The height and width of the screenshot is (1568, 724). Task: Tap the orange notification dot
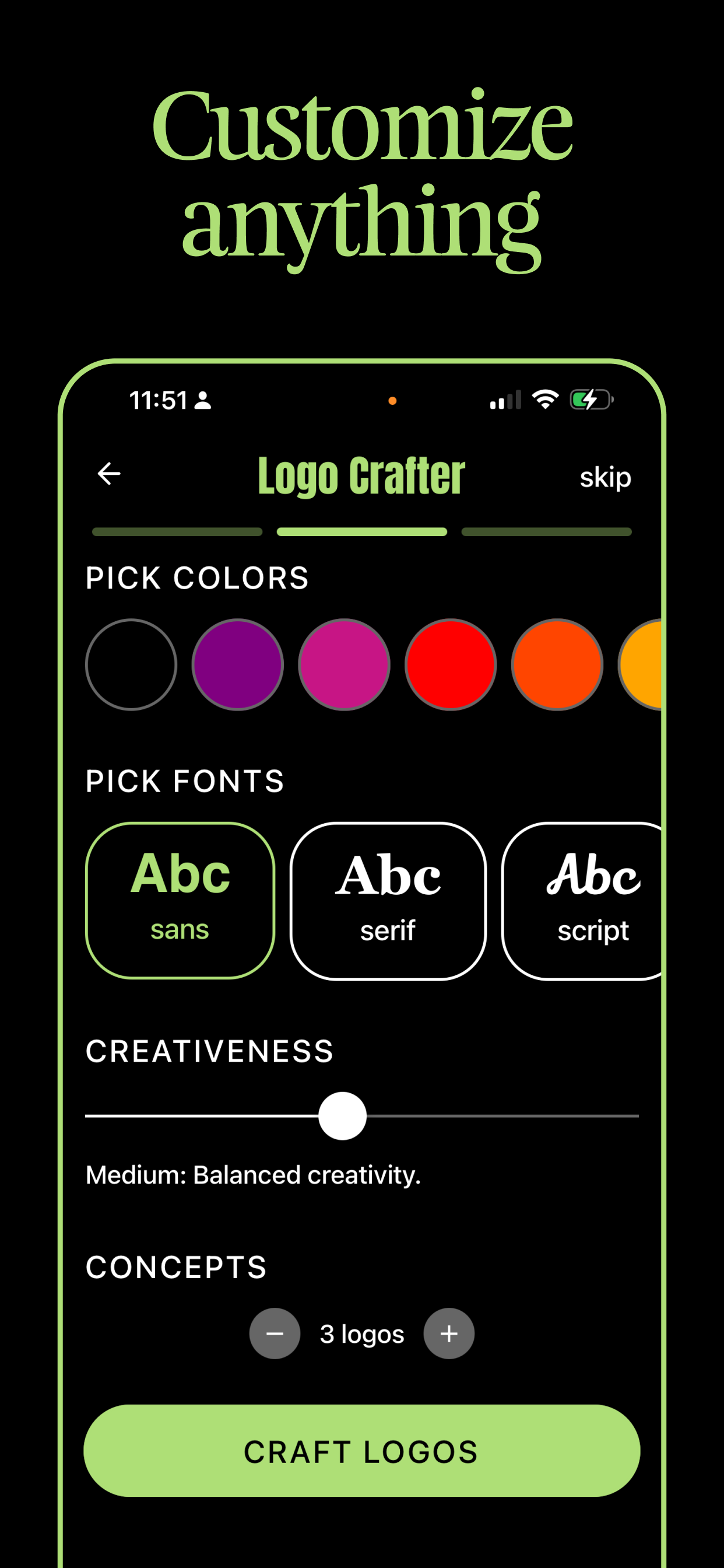(393, 400)
